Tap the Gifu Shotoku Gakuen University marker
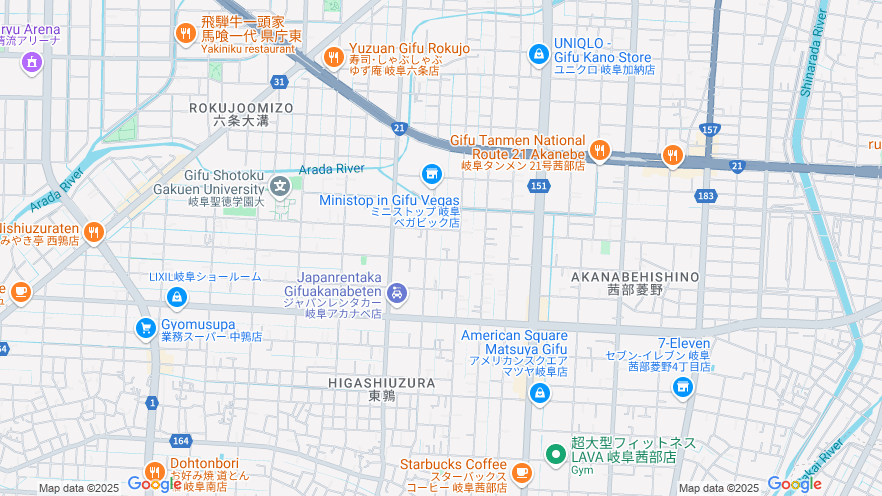The width and height of the screenshot is (882, 496). point(280,185)
